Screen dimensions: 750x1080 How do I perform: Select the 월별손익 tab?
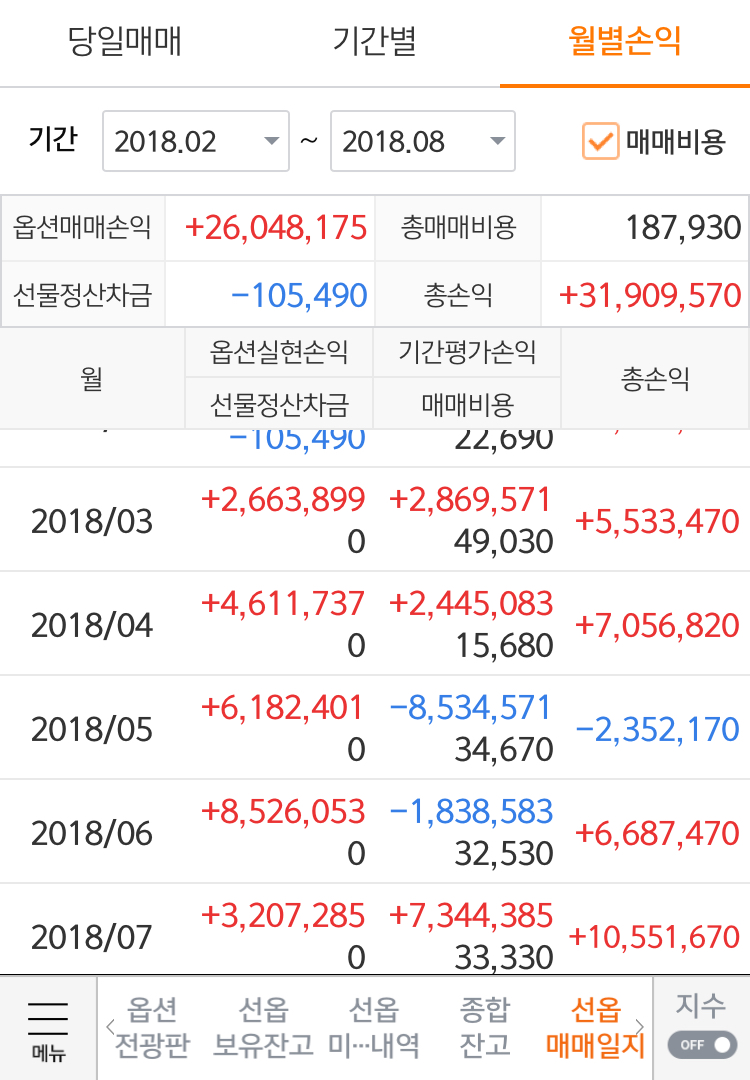coord(624,42)
